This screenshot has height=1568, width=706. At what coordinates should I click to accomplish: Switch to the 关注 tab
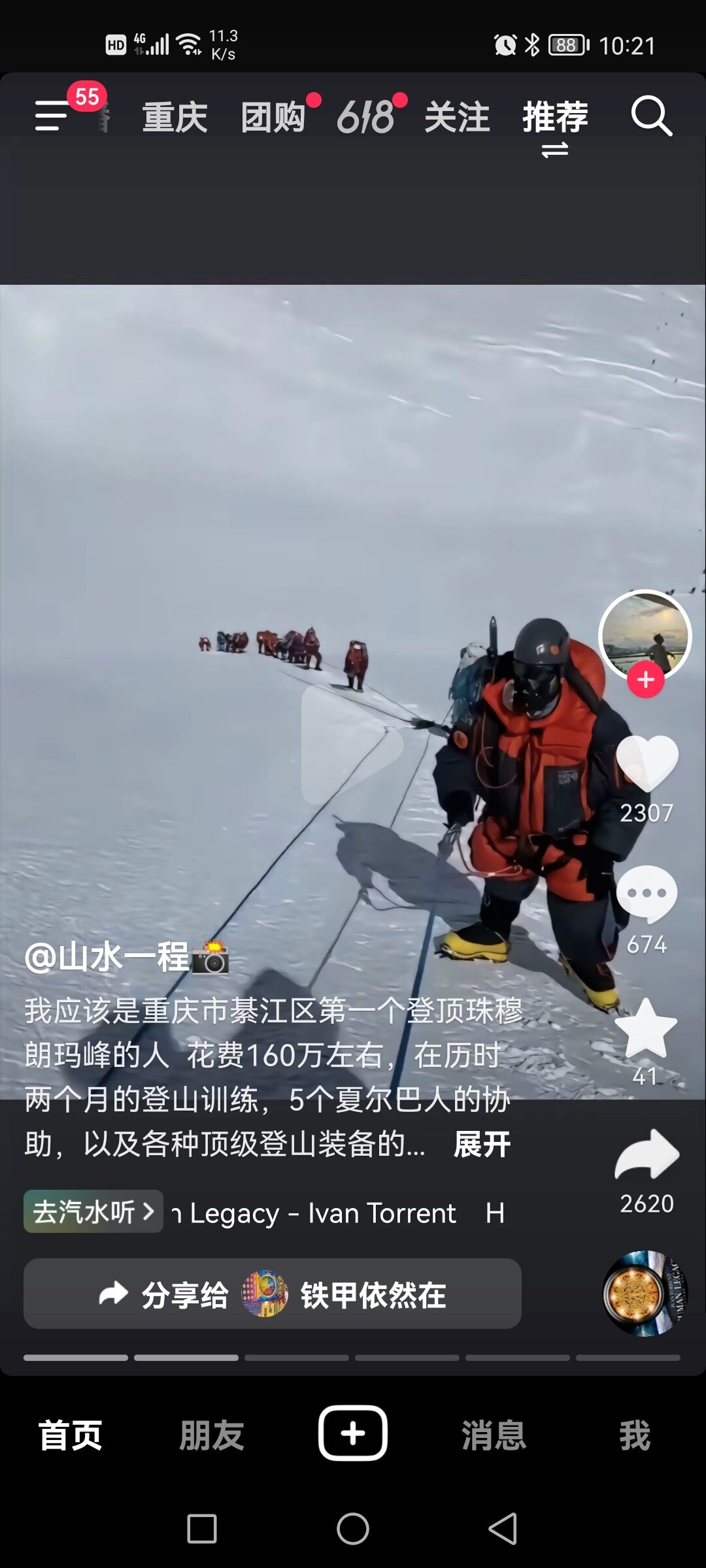pos(457,118)
